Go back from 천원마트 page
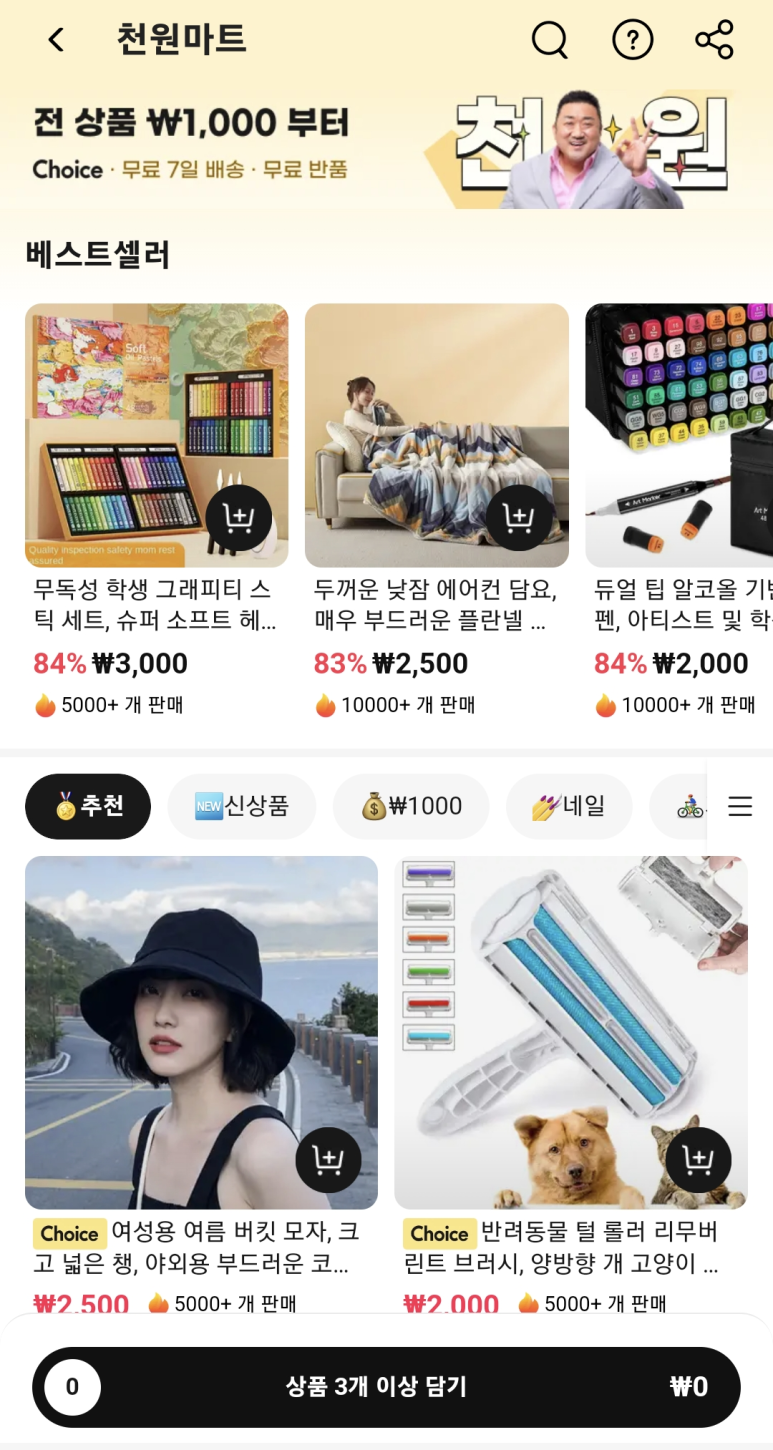773x1450 pixels. pos(56,40)
